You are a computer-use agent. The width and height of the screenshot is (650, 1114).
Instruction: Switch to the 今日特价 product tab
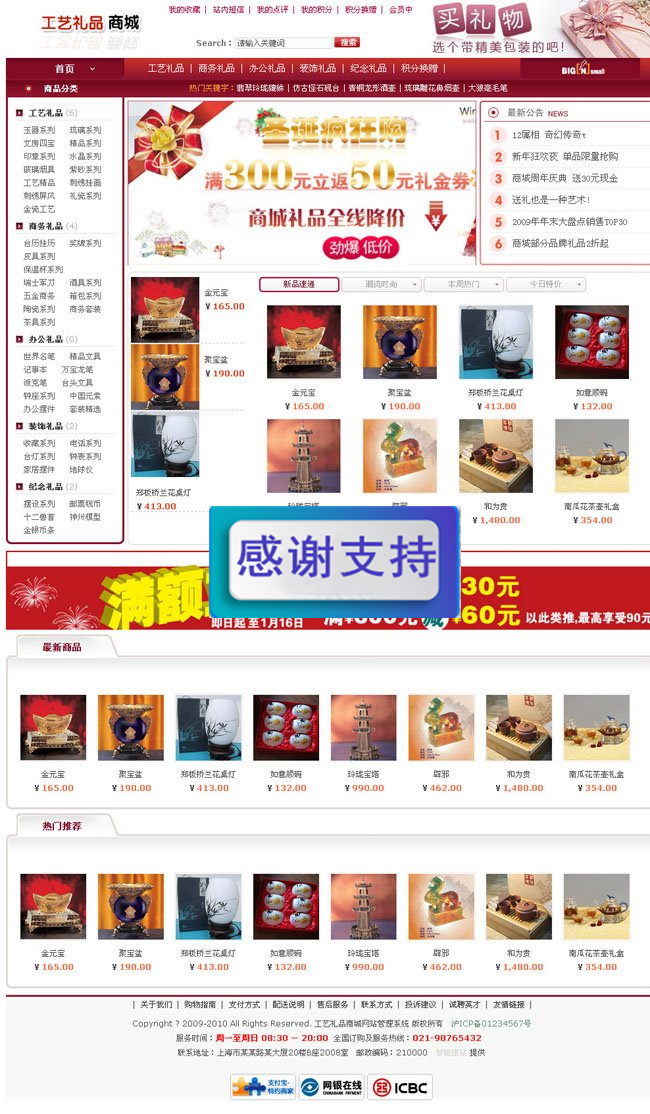(545, 284)
